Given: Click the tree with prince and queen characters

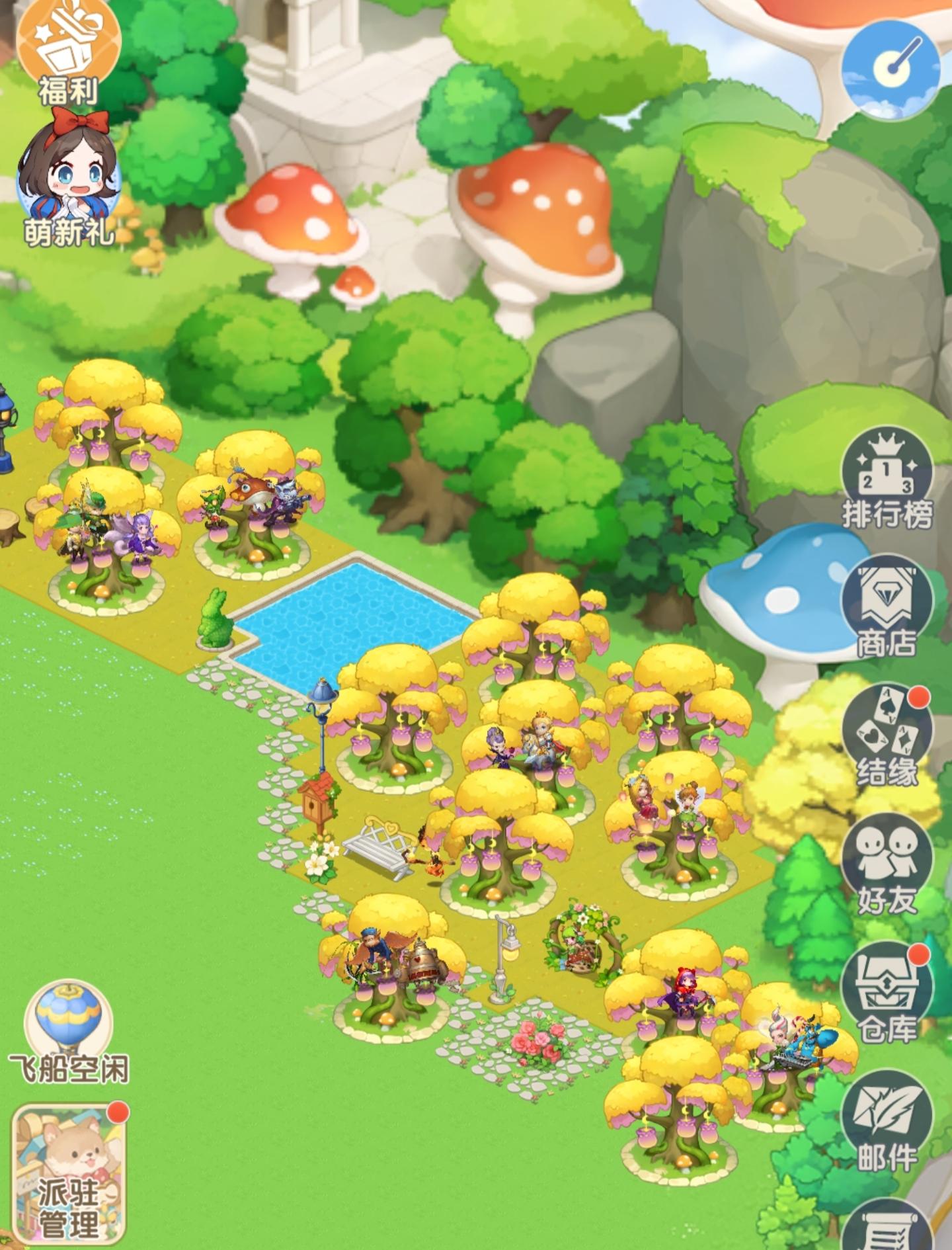Looking at the screenshot, I should tap(522, 747).
